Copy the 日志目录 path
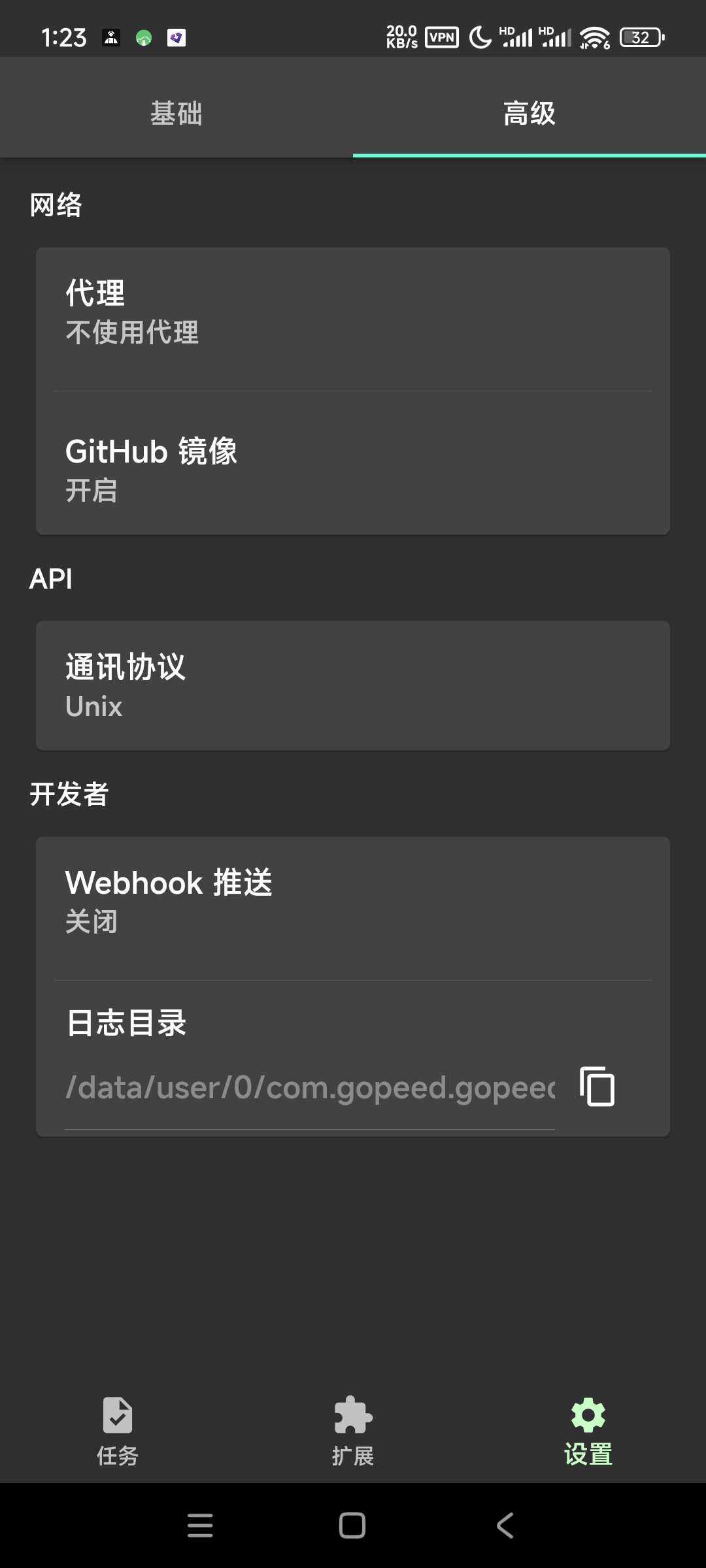Image resolution: width=706 pixels, height=1568 pixels. 597,1087
